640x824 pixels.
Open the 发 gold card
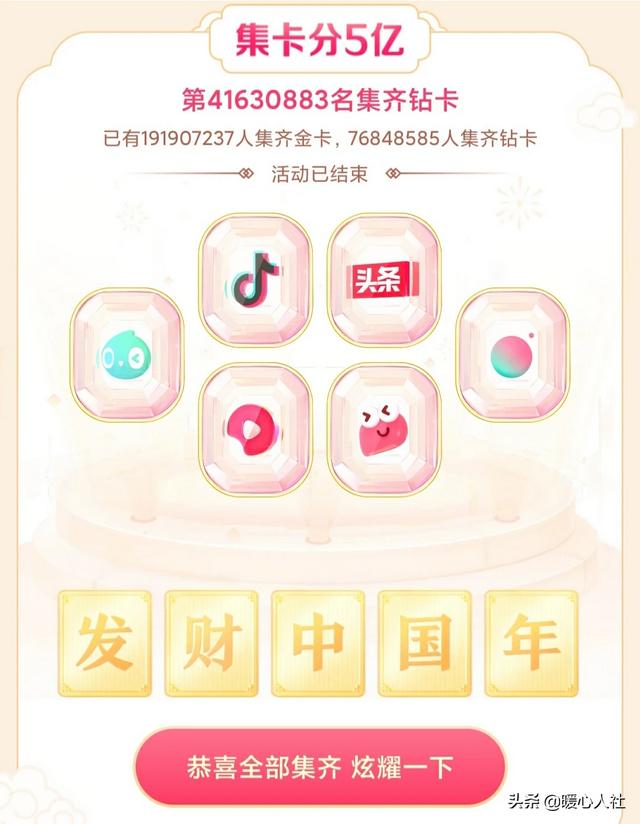coord(105,643)
